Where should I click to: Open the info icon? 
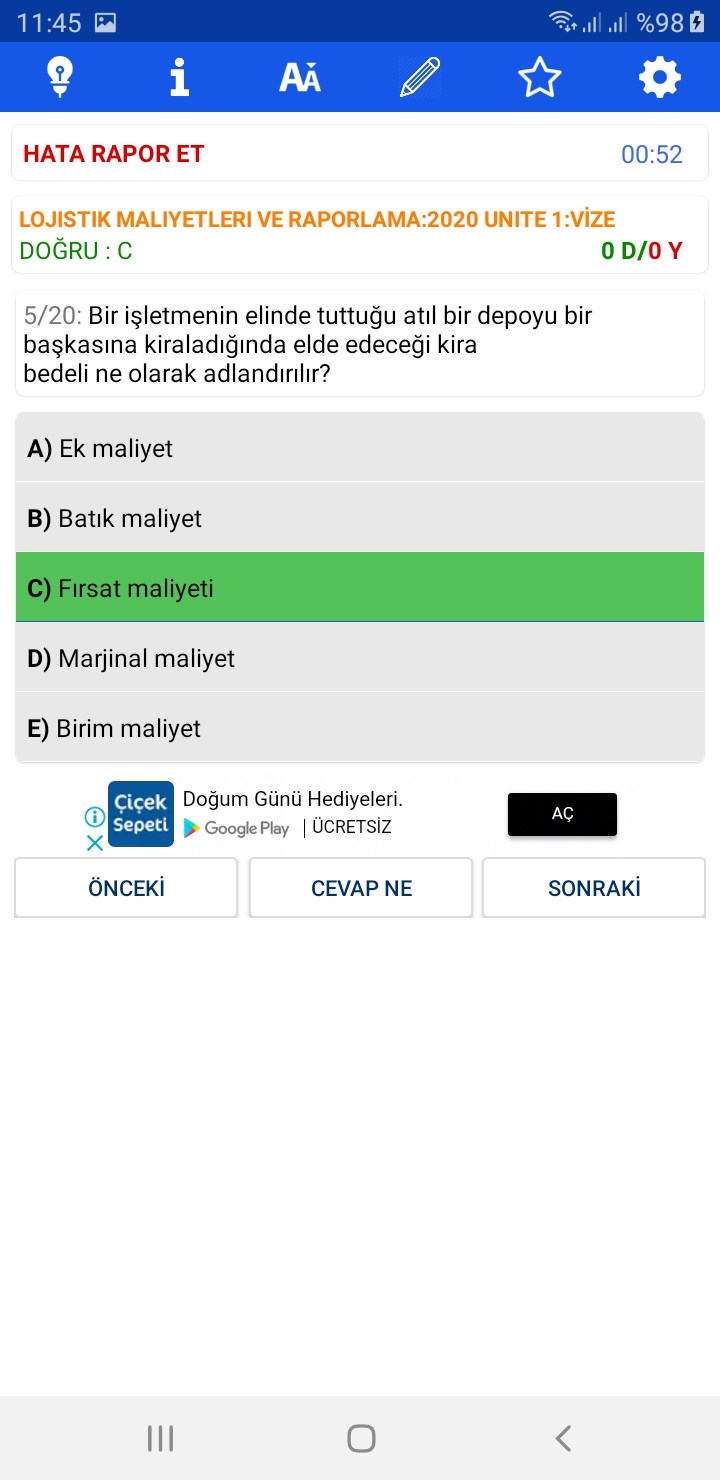180,77
